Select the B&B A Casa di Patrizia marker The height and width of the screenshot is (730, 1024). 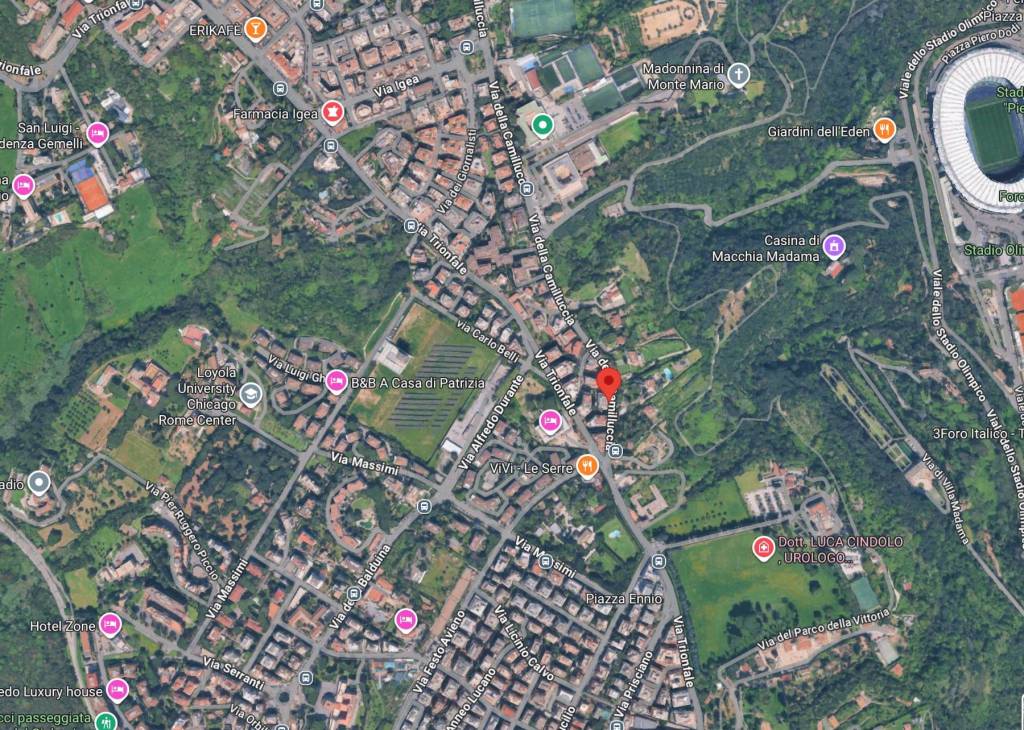pyautogui.click(x=337, y=381)
